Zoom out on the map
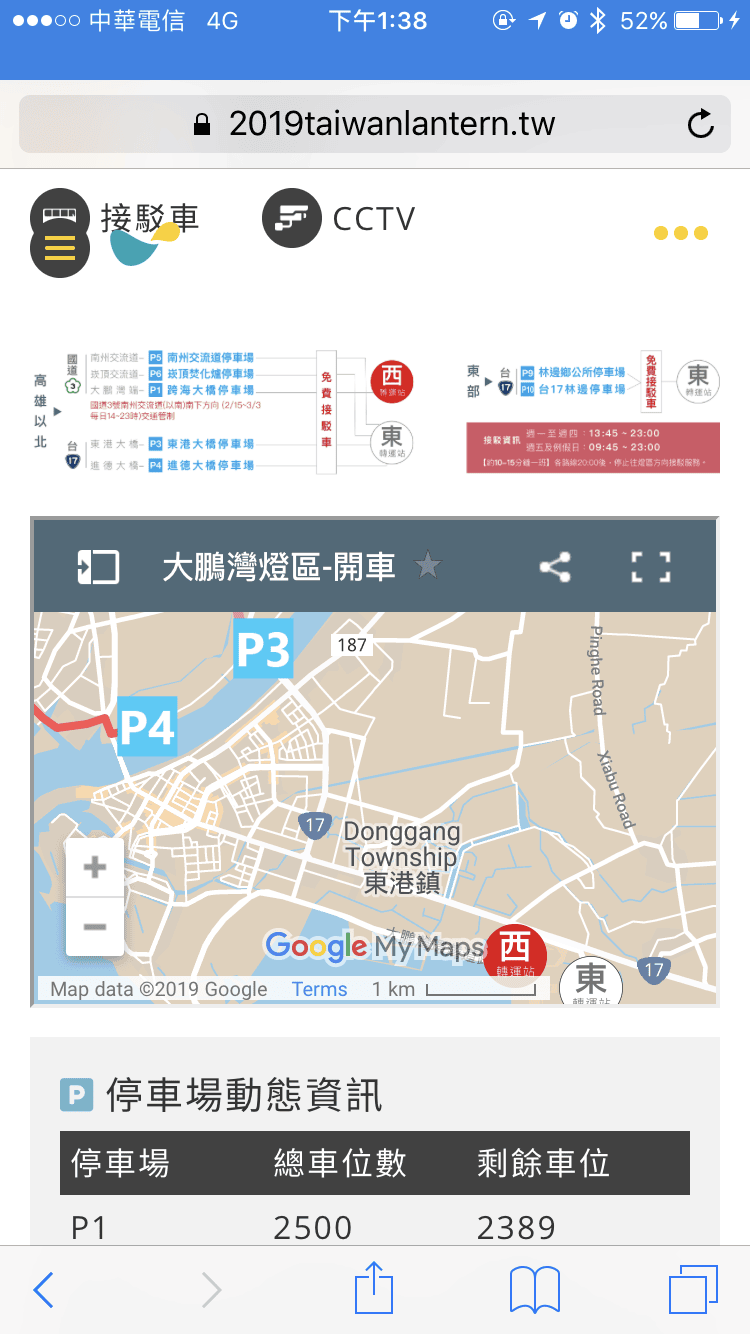Viewport: 750px width, 1334px height. [x=95, y=927]
